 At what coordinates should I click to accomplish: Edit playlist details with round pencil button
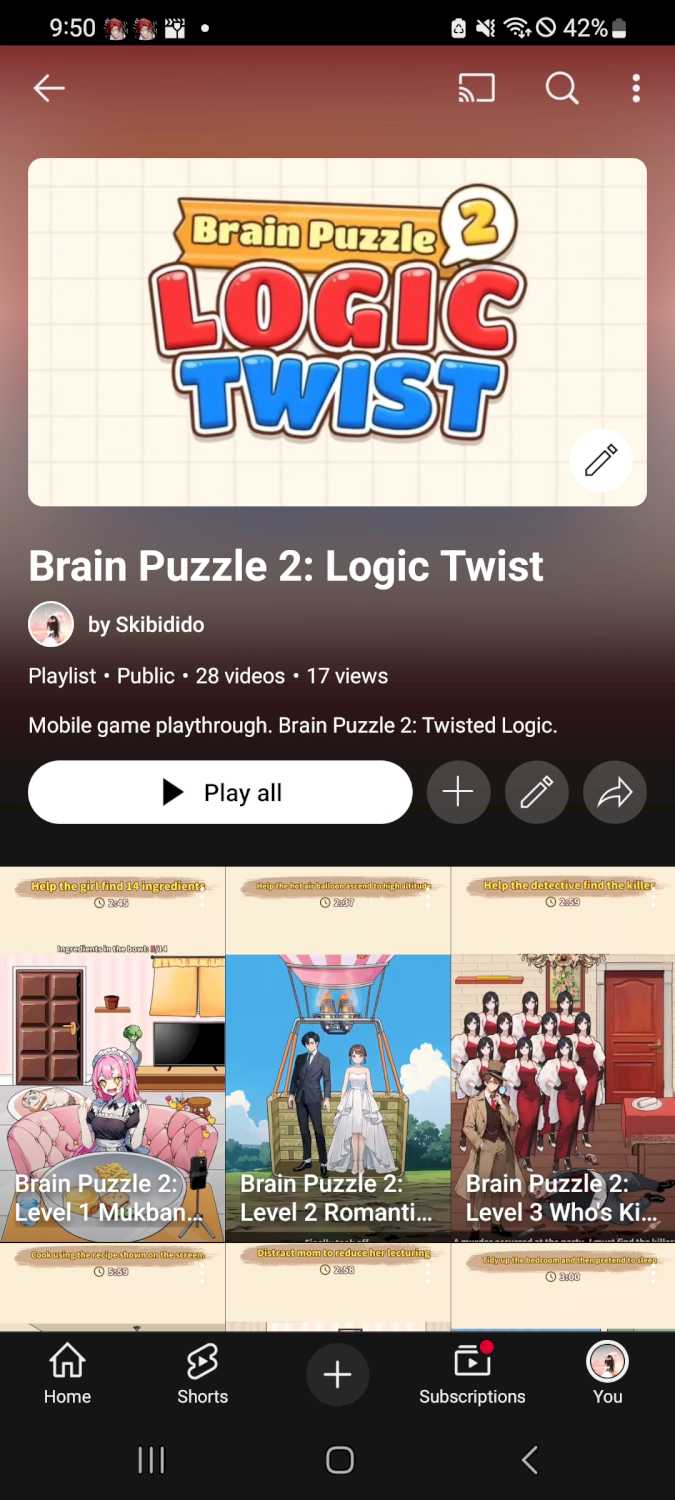pos(537,793)
